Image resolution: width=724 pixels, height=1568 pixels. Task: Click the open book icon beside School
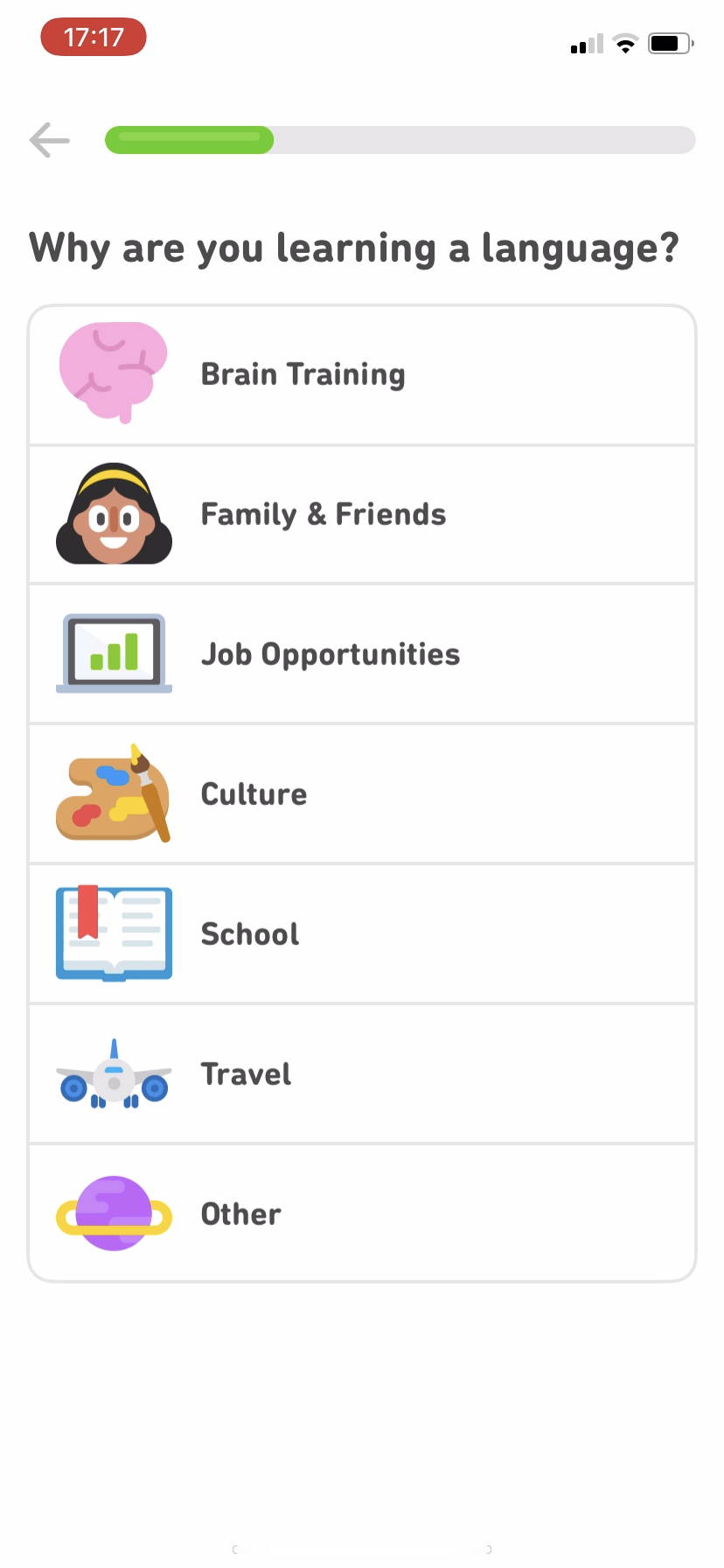(x=114, y=933)
